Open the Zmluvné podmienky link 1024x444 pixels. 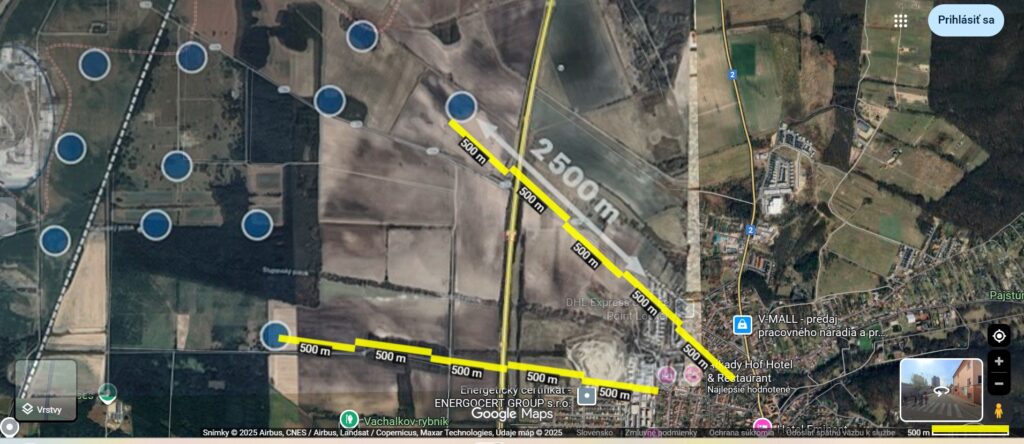click(660, 433)
